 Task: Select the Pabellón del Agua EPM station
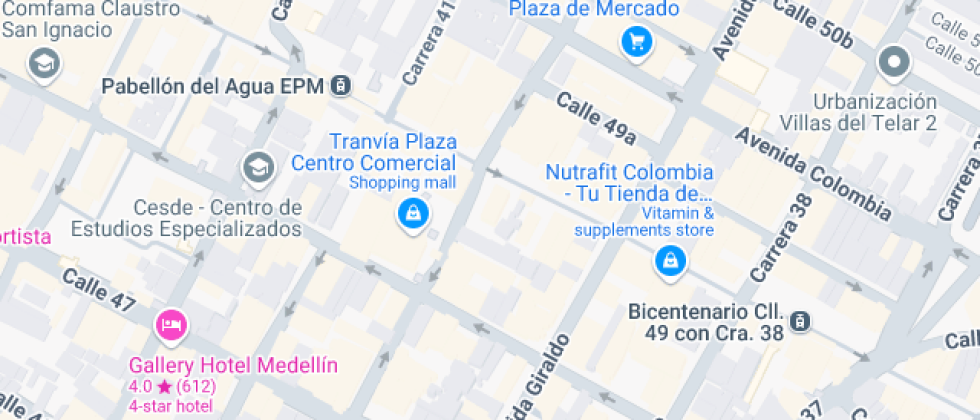[342, 86]
